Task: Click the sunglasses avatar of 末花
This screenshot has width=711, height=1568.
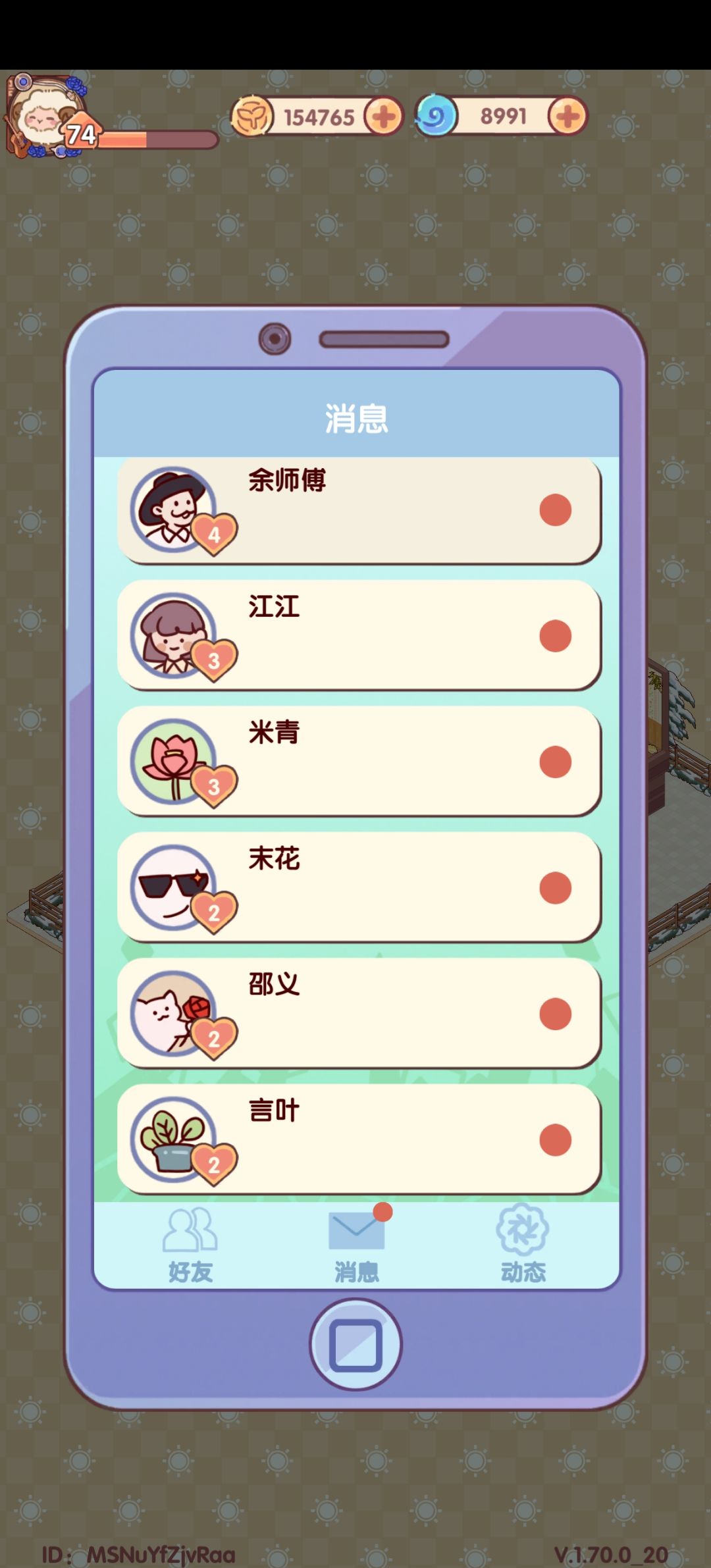Action: point(173,885)
